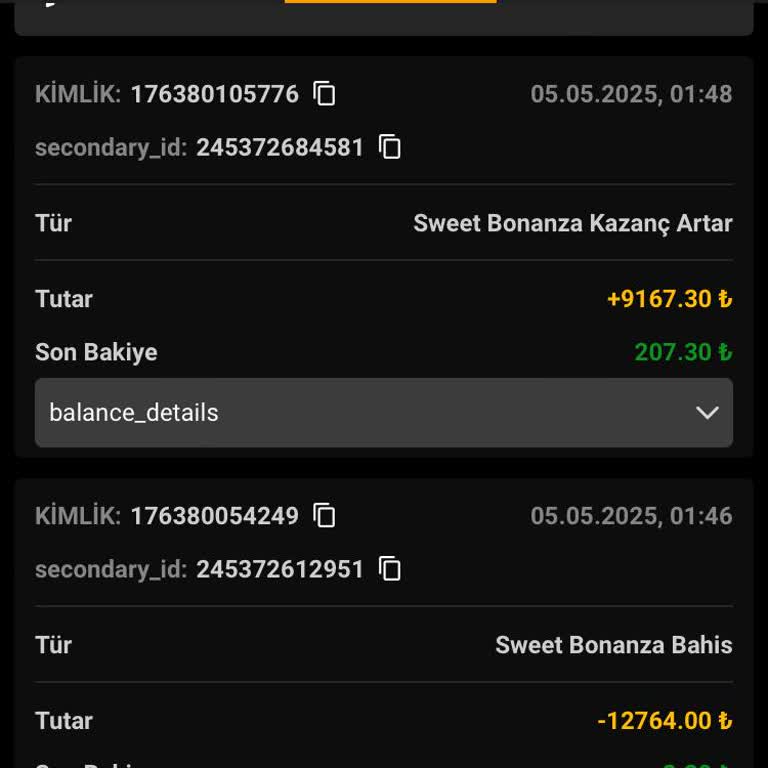The width and height of the screenshot is (768, 768).
Task: Copy transaction ID 176380105776
Action: [x=324, y=94]
